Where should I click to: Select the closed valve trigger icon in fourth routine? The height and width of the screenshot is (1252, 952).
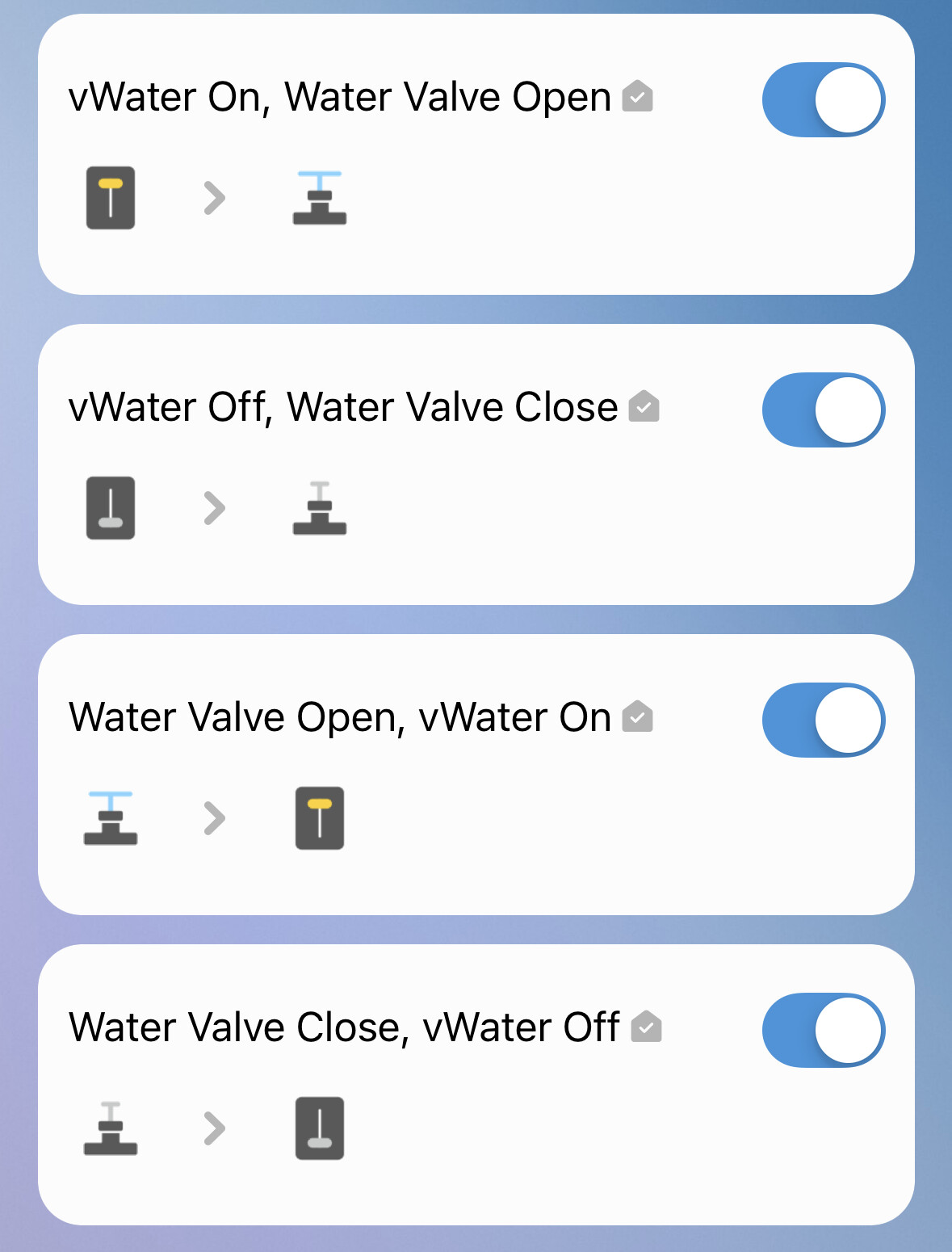[x=111, y=1129]
